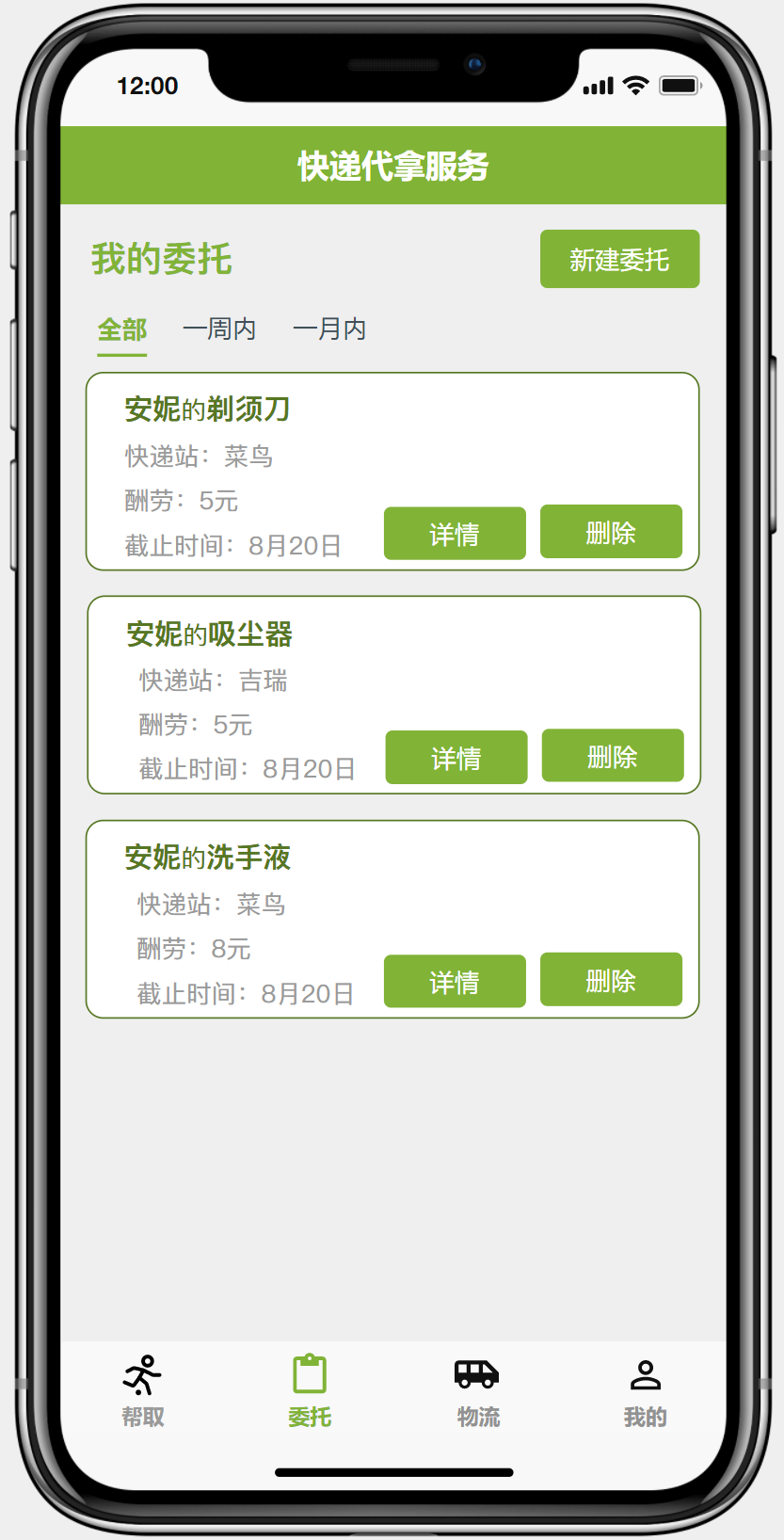784x1540 pixels.
Task: Switch to the 一周内 filter tab
Action: (219, 329)
